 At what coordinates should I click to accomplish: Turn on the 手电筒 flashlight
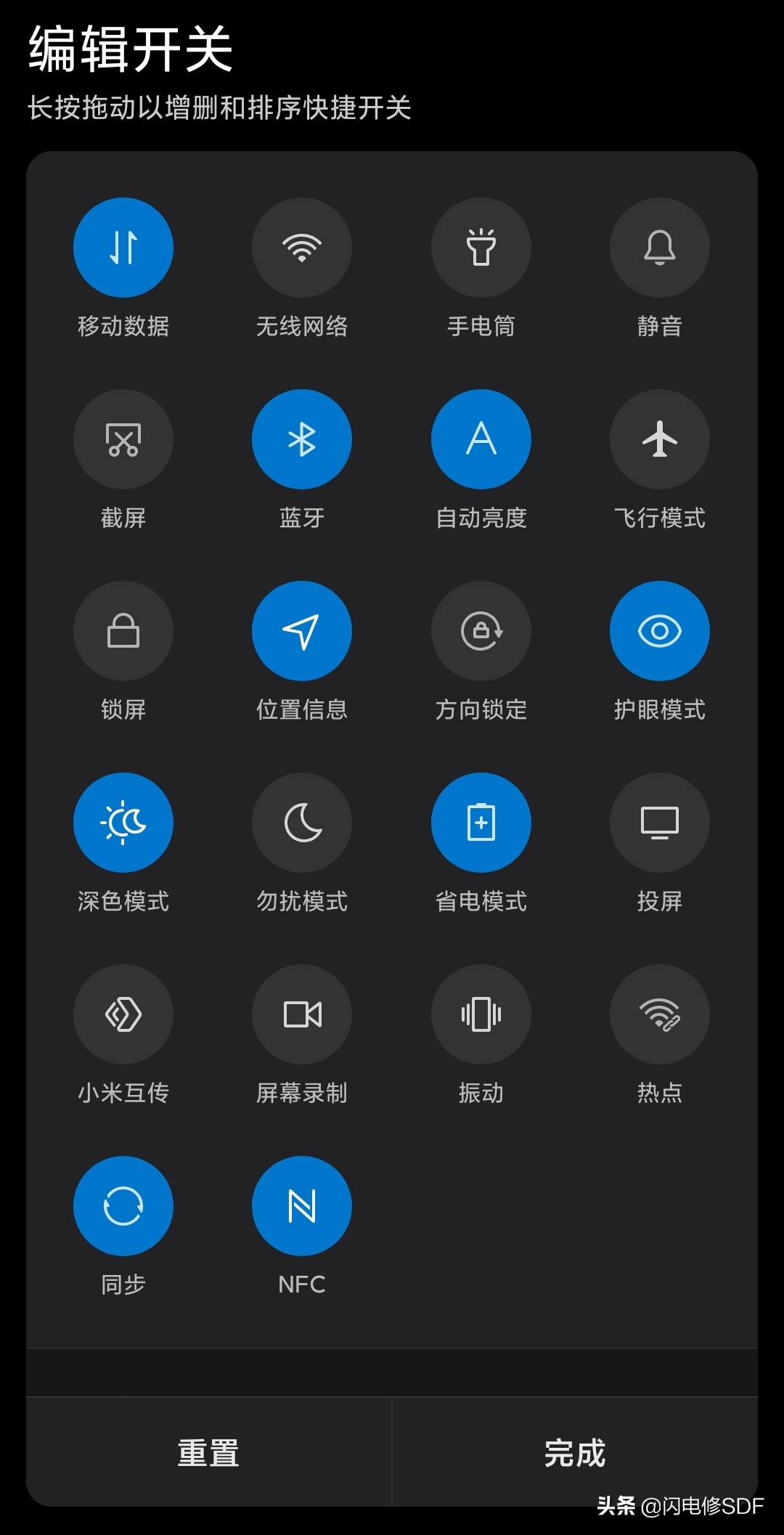tap(481, 248)
